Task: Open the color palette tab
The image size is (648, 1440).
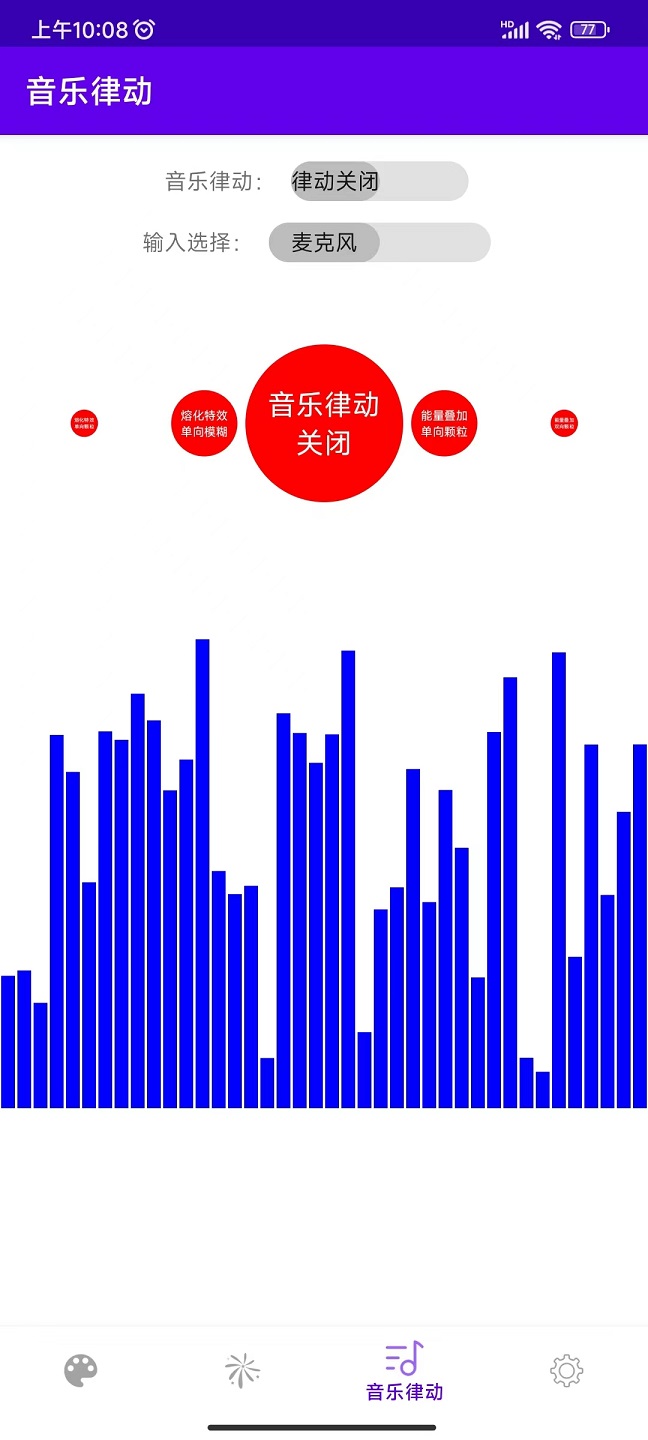Action: tap(81, 1370)
